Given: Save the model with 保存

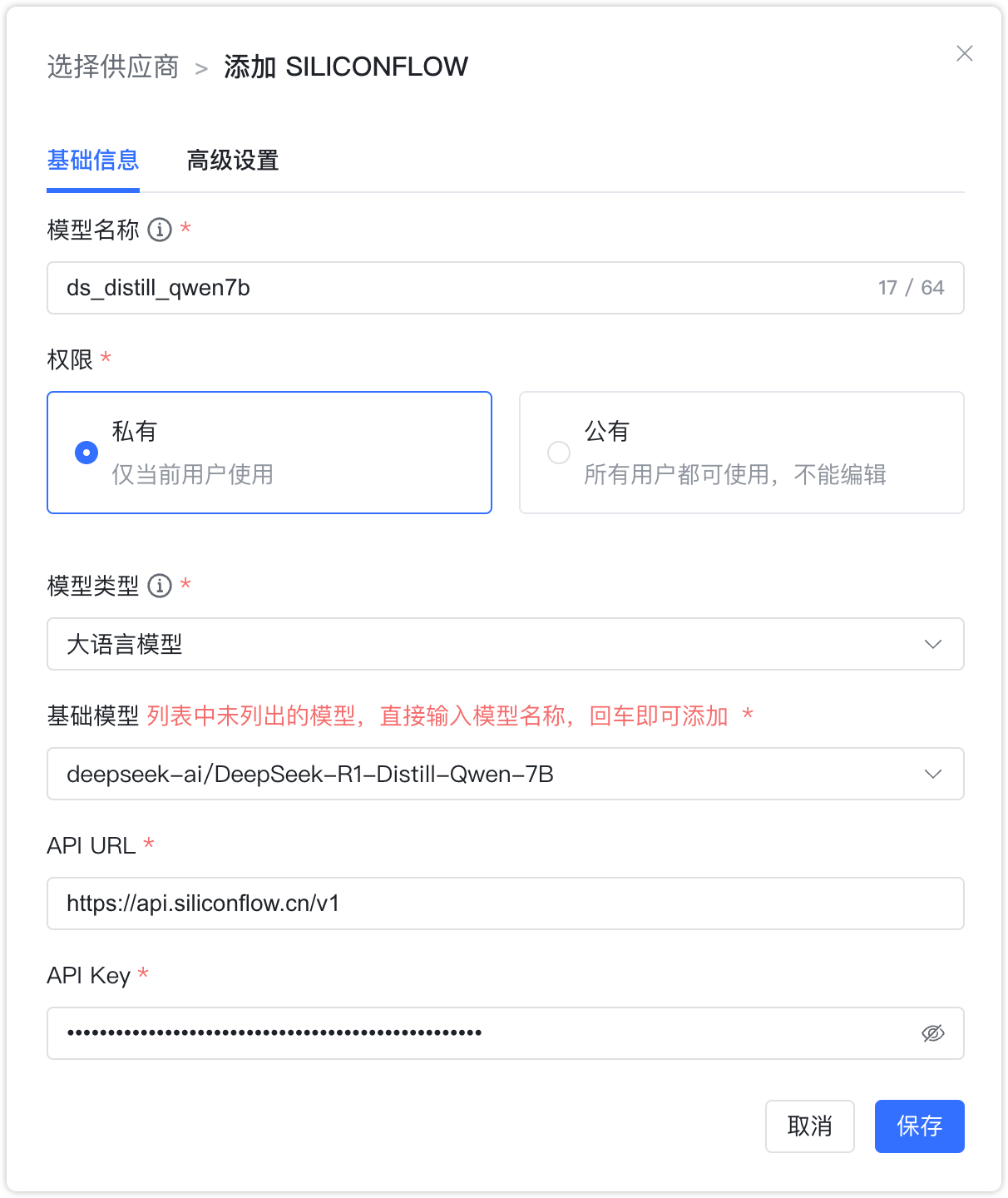Looking at the screenshot, I should [919, 1126].
